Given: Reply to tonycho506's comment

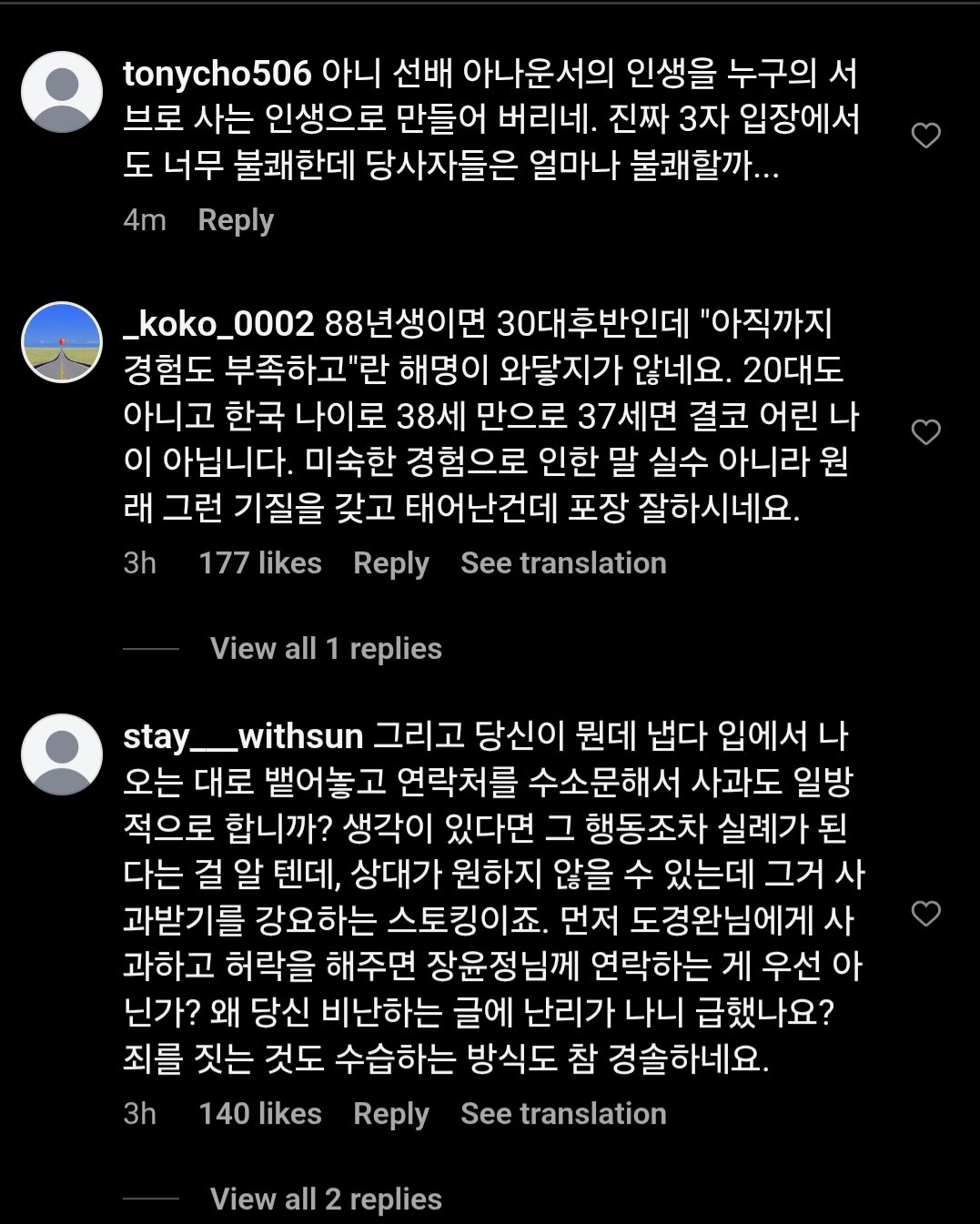Looking at the screenshot, I should pyautogui.click(x=236, y=220).
